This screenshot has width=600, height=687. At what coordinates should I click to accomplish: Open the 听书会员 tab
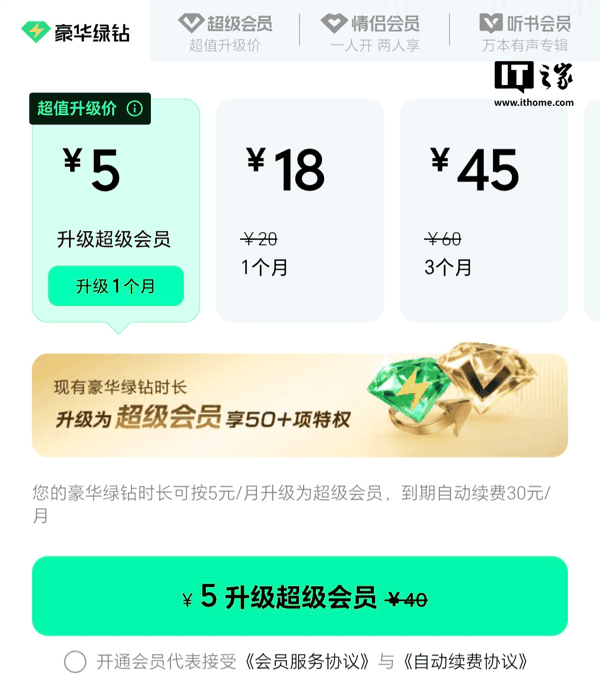525,32
